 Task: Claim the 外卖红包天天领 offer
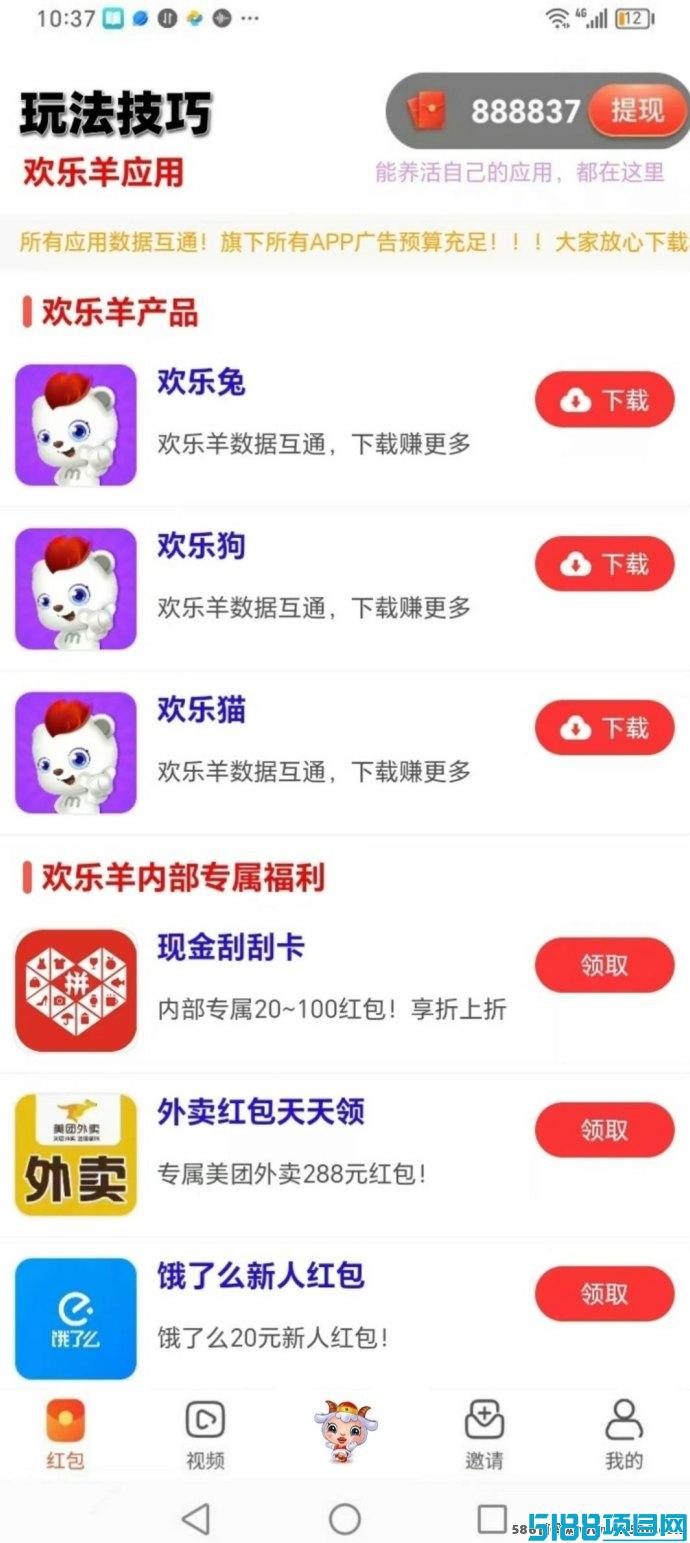click(x=605, y=1130)
